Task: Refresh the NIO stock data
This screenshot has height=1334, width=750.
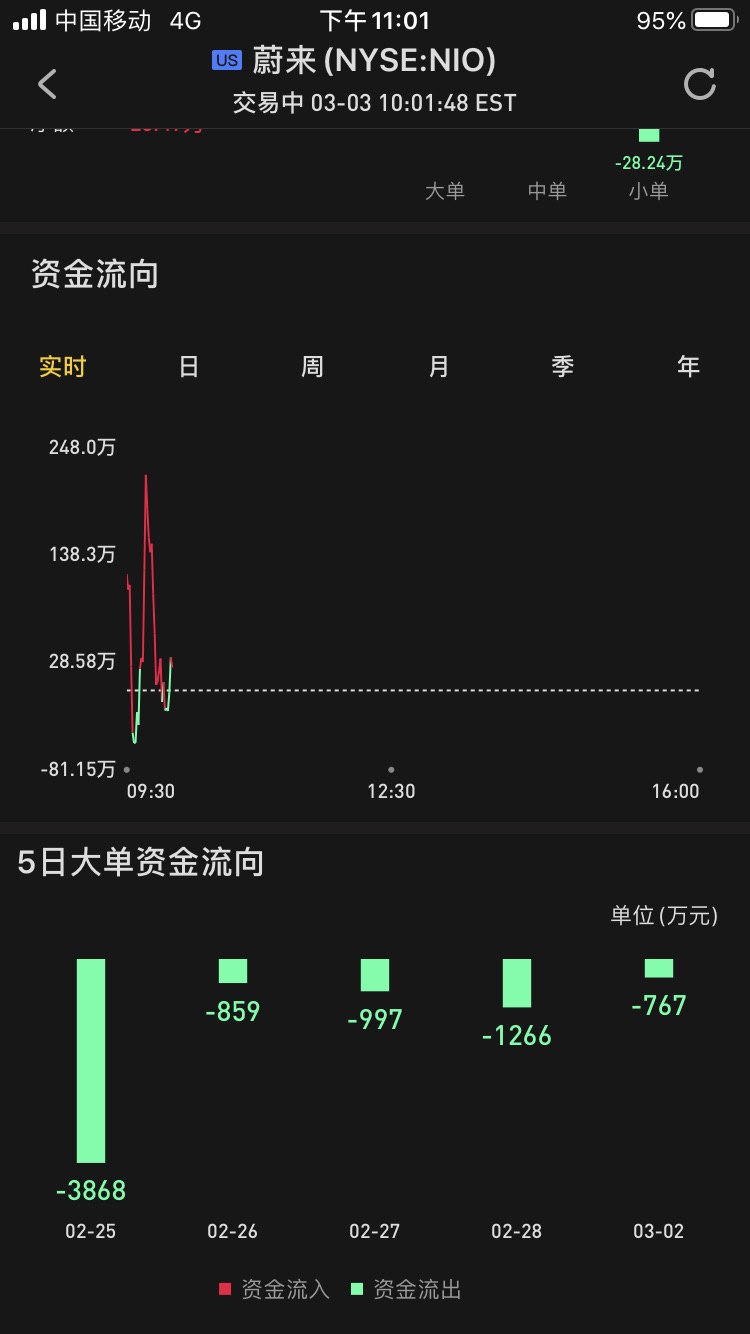Action: point(700,84)
